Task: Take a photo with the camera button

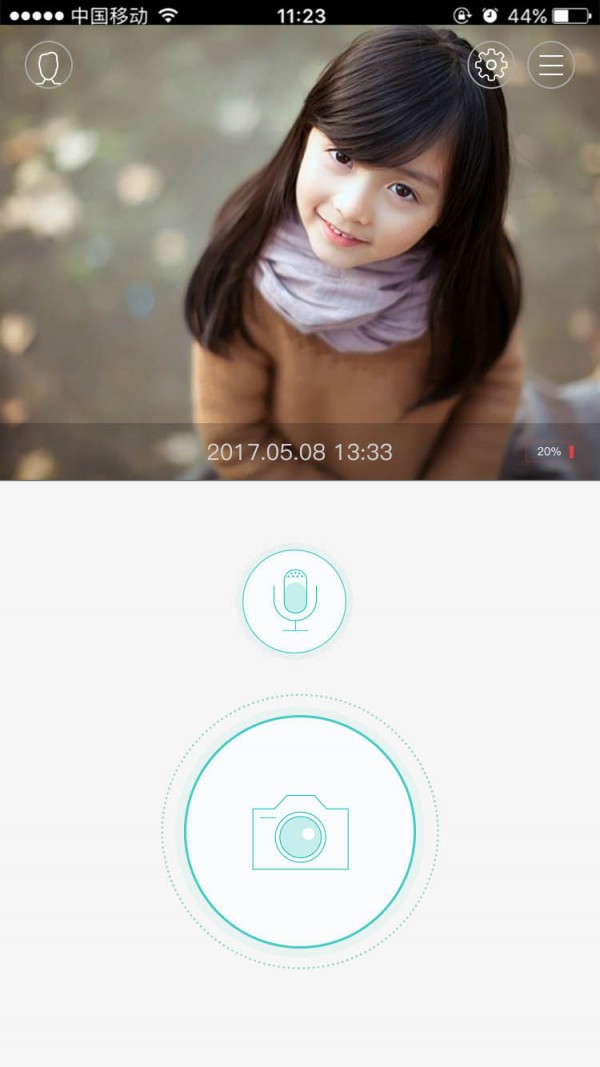Action: [300, 831]
